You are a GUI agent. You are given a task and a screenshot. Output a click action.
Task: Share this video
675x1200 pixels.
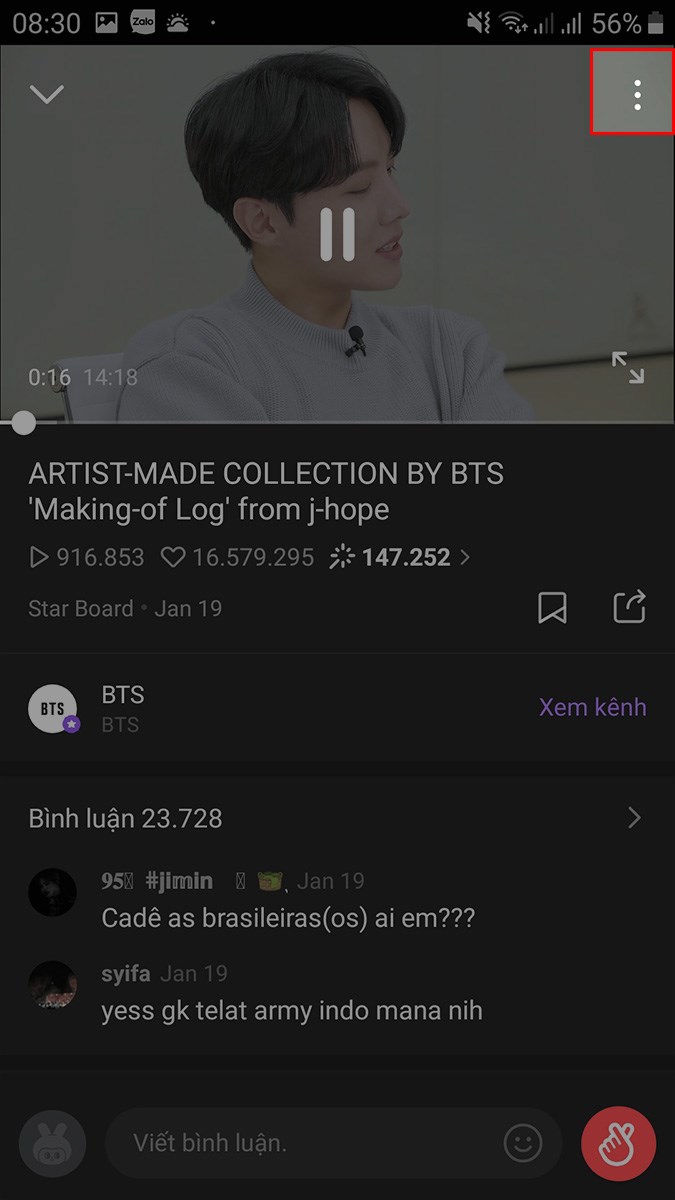(629, 607)
